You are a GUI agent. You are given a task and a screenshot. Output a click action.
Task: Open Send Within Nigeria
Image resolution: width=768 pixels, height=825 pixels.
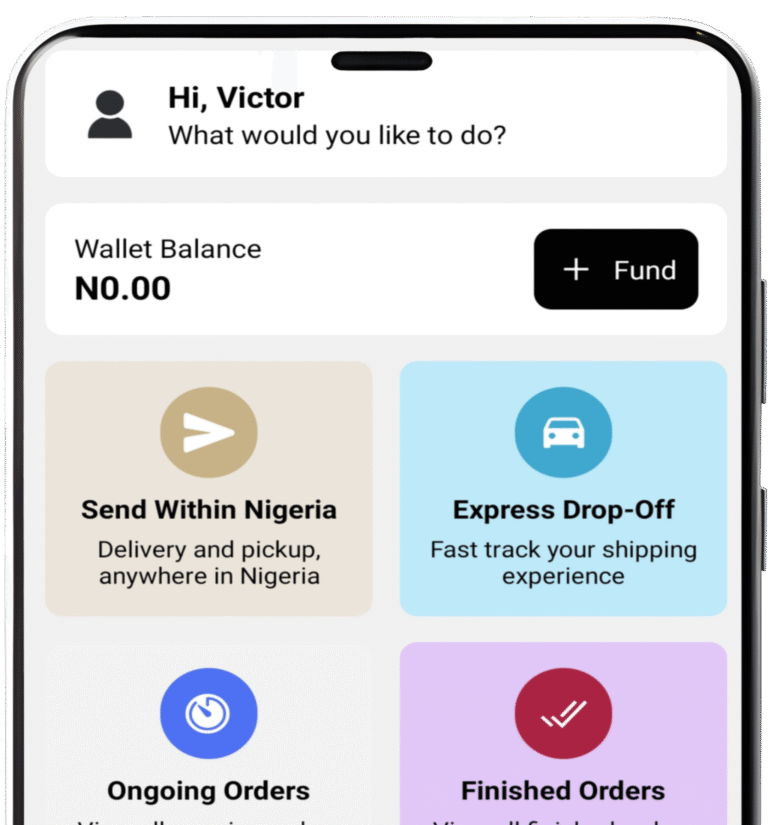[x=208, y=488]
